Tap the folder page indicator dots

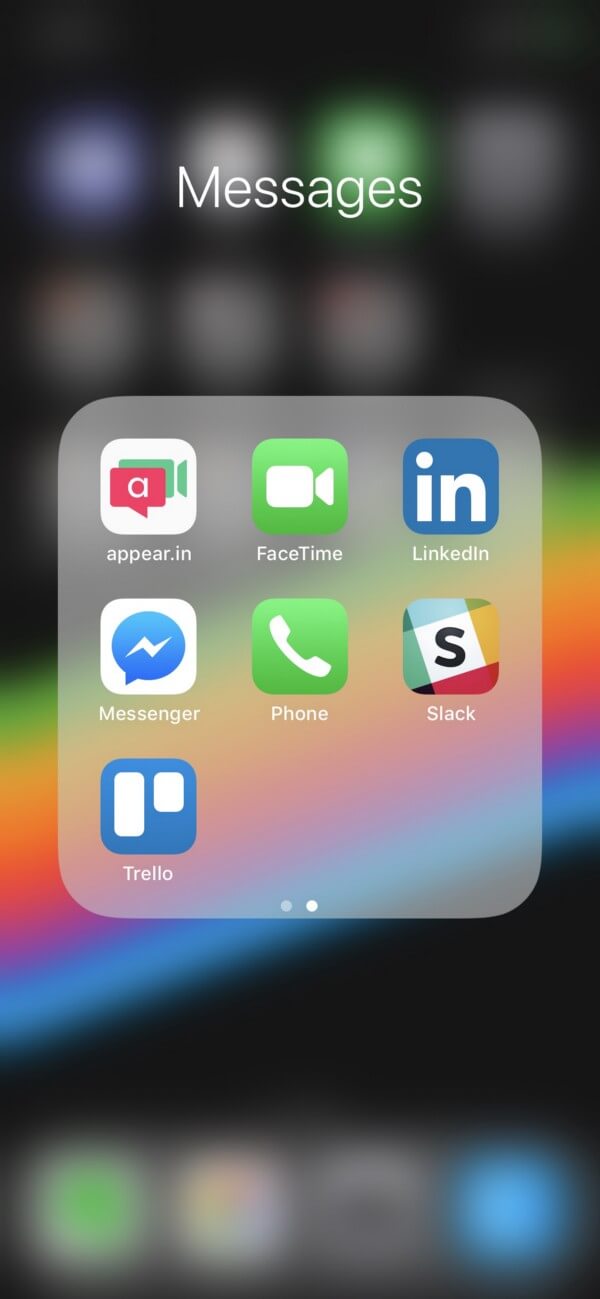(x=299, y=905)
